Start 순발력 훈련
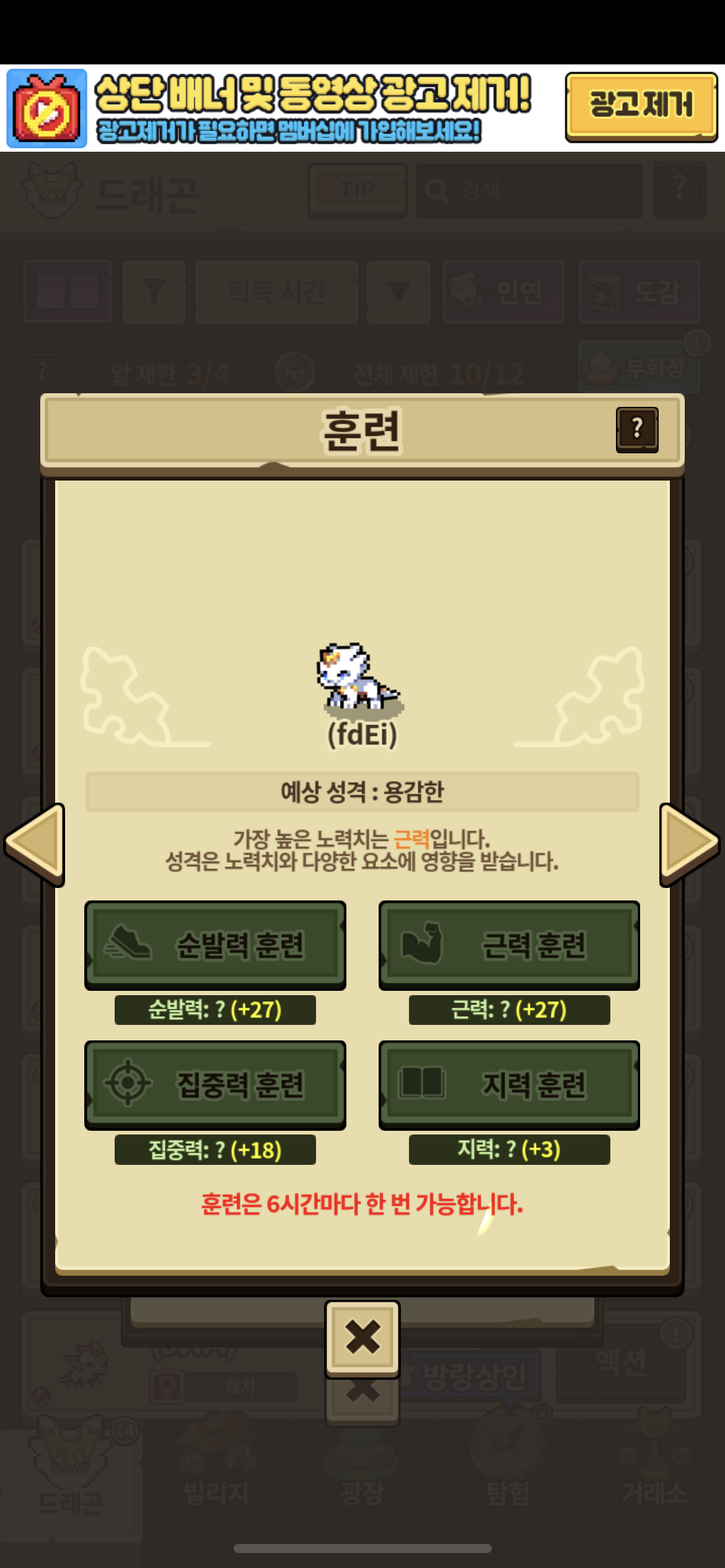 [215, 945]
